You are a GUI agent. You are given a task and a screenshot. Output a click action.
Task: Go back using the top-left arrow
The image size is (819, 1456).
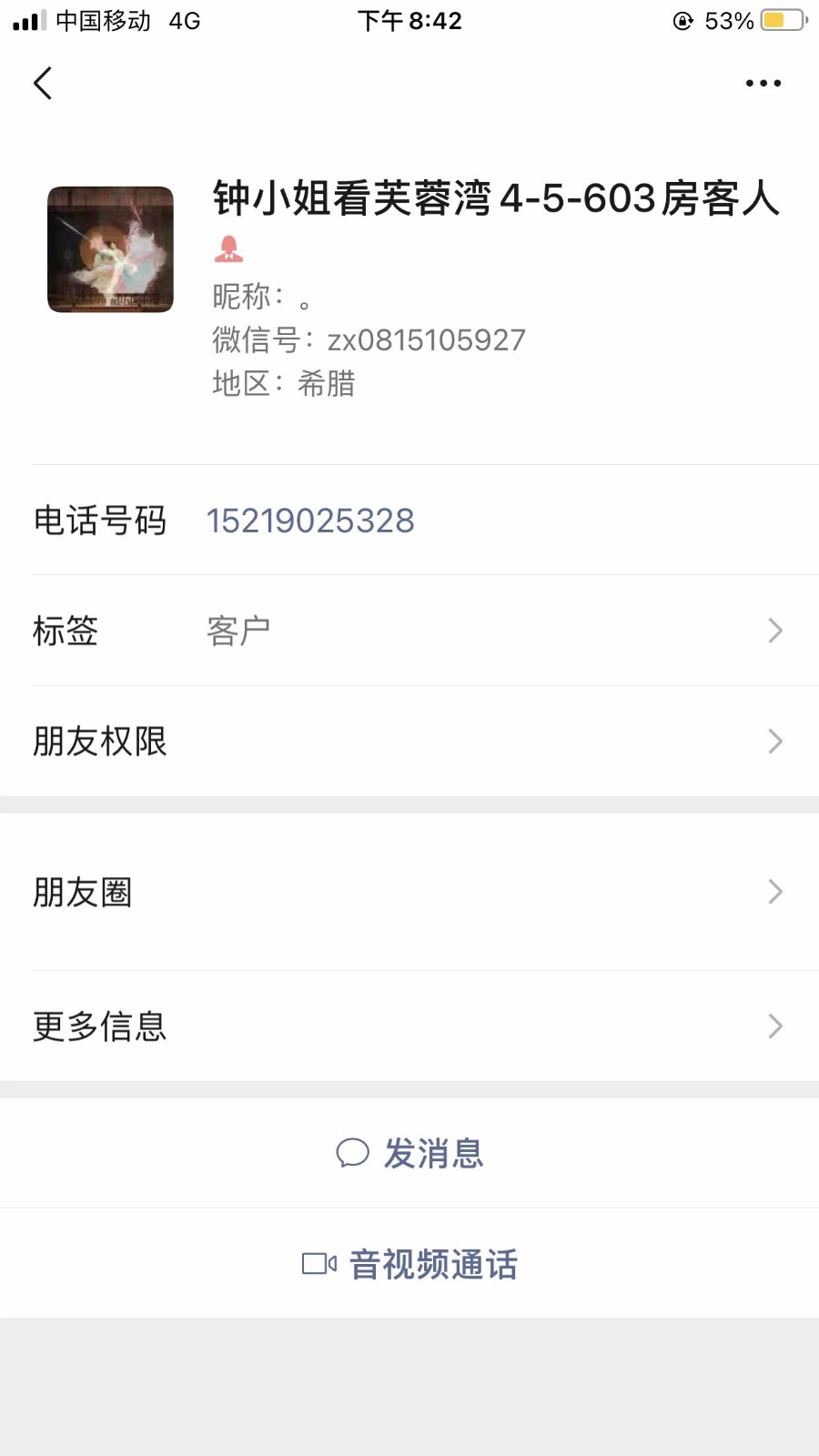coord(43,83)
